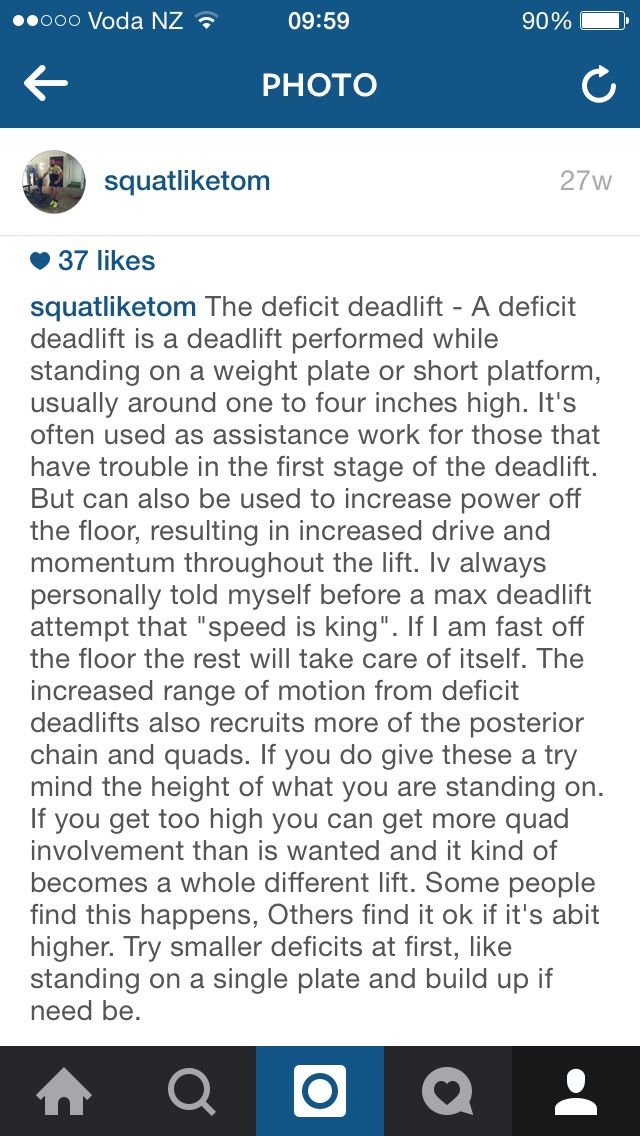The width and height of the screenshot is (640, 1136).
Task: Switch to the Profile tab
Action: [x=576, y=1091]
